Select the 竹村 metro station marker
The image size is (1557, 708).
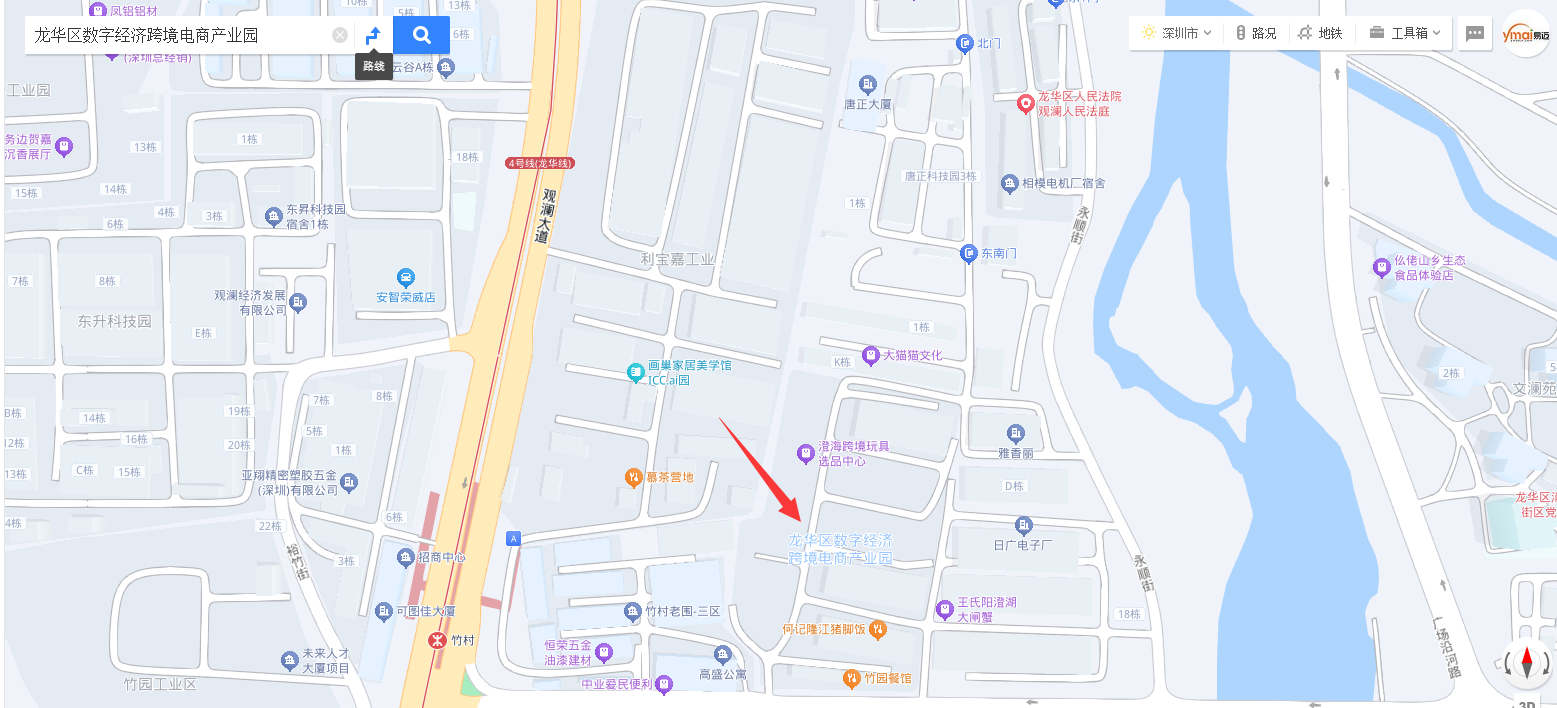[x=437, y=640]
